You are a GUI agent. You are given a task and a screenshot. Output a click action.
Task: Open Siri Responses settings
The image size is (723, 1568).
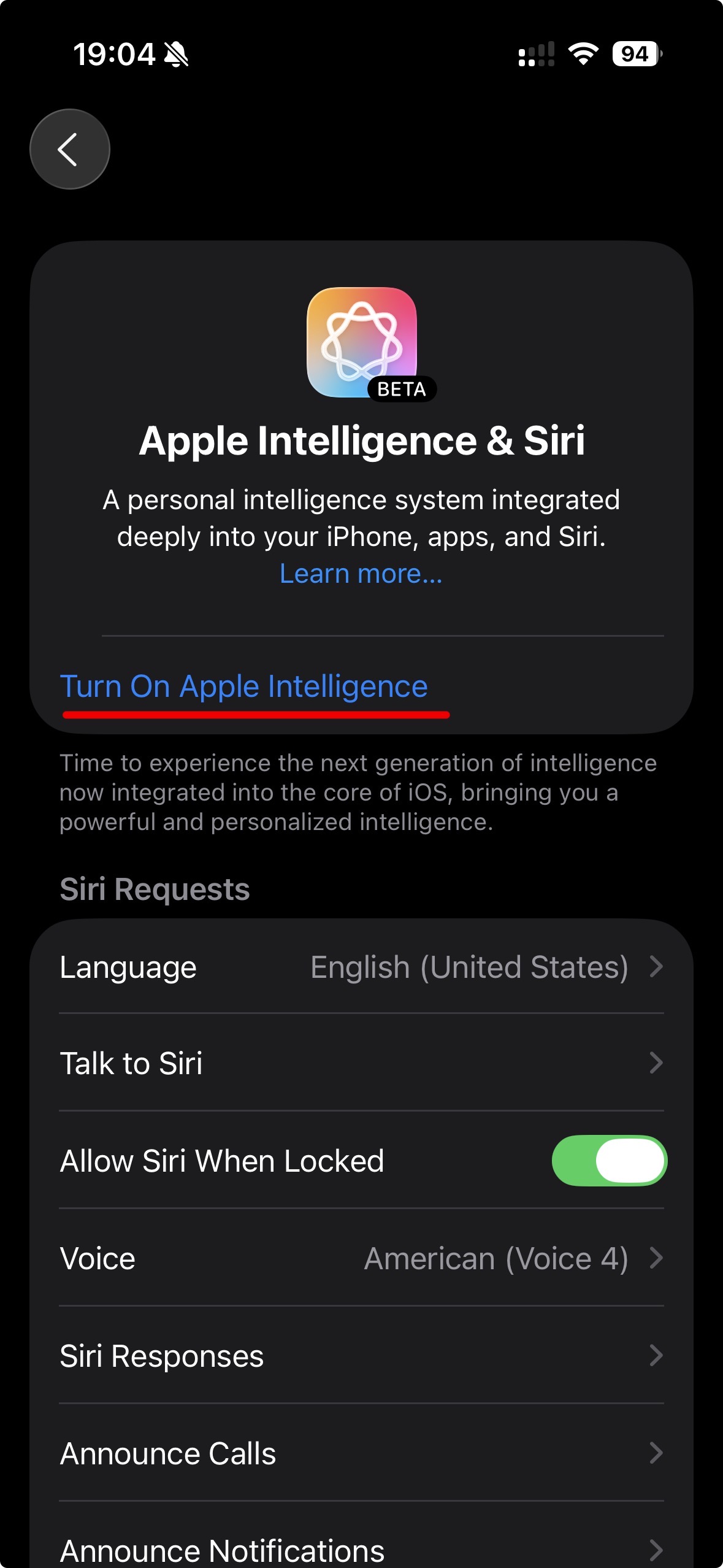click(361, 1356)
